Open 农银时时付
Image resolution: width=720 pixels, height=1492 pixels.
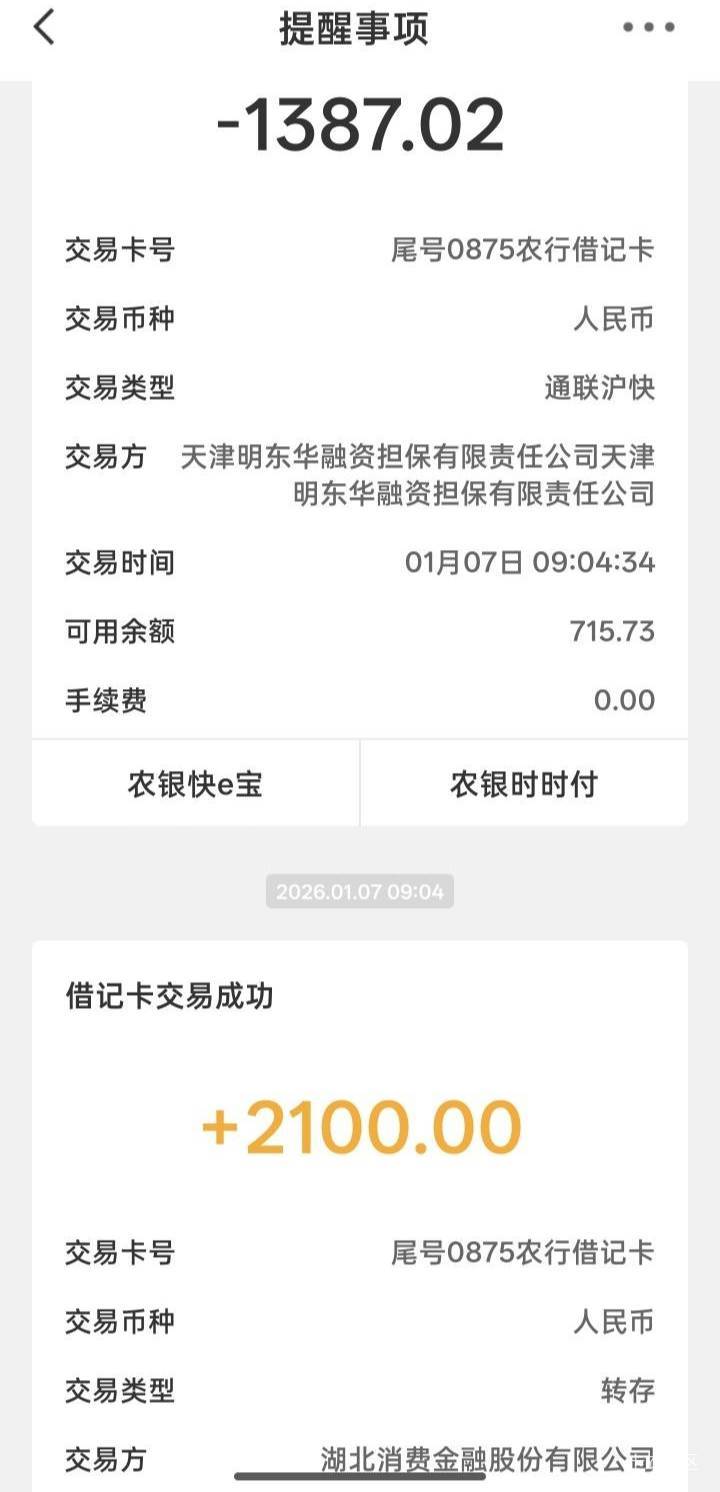tap(523, 785)
